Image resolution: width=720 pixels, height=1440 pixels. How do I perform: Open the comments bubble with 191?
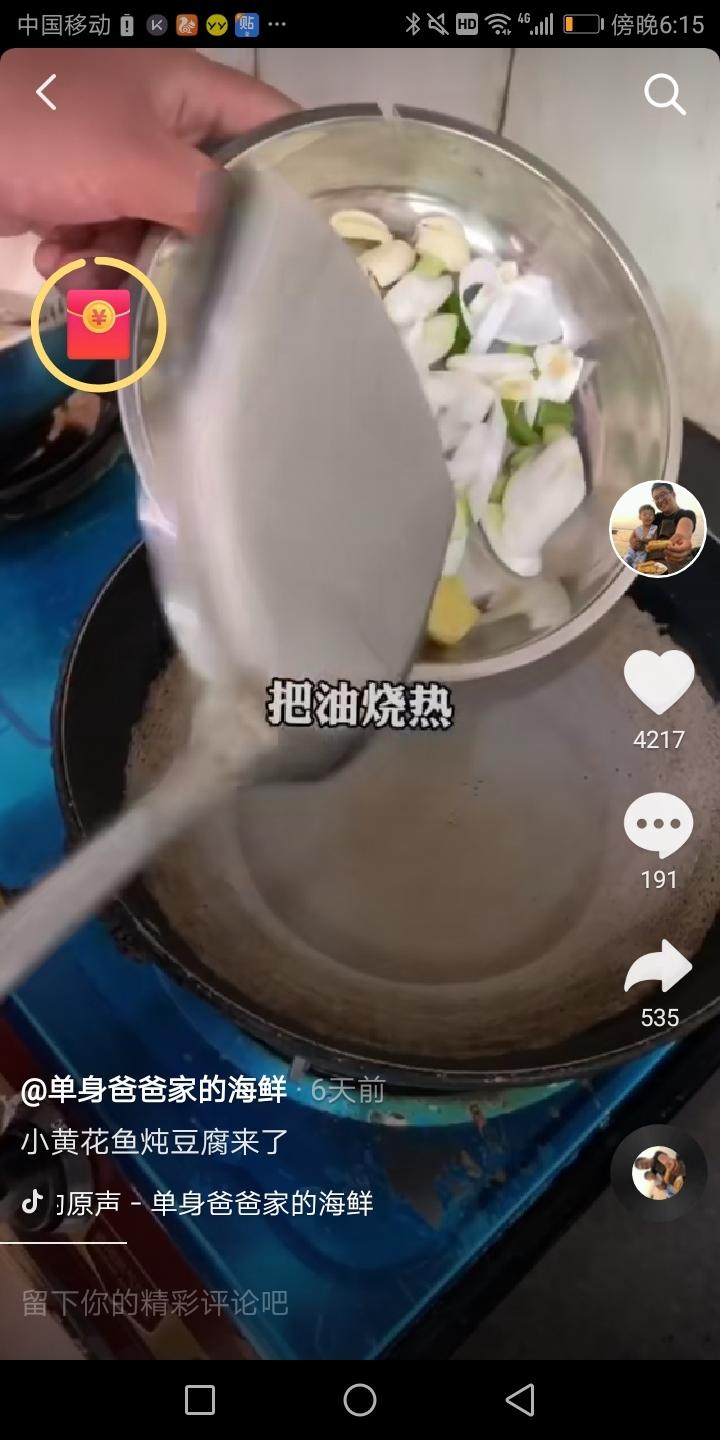click(x=658, y=826)
